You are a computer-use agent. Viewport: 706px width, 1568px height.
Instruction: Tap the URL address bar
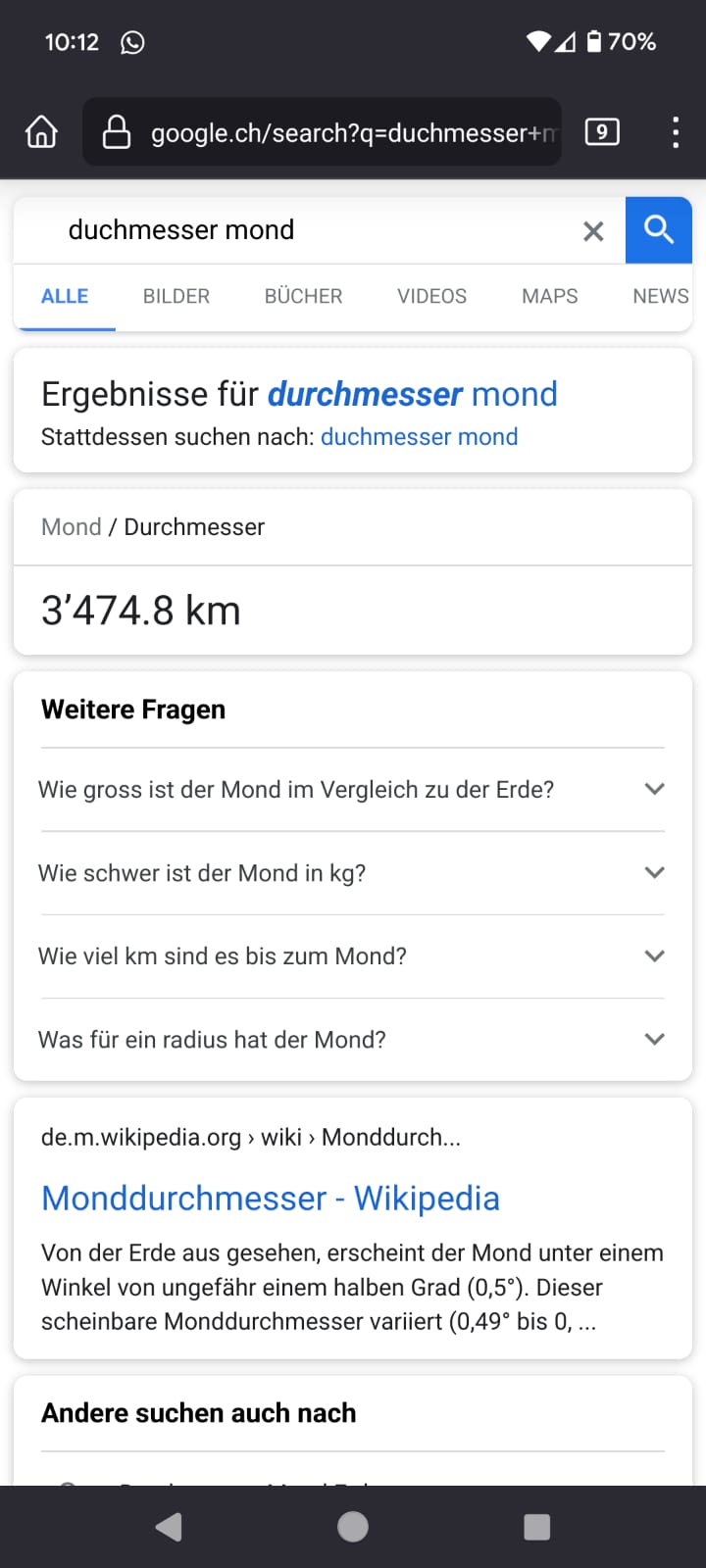point(333,132)
